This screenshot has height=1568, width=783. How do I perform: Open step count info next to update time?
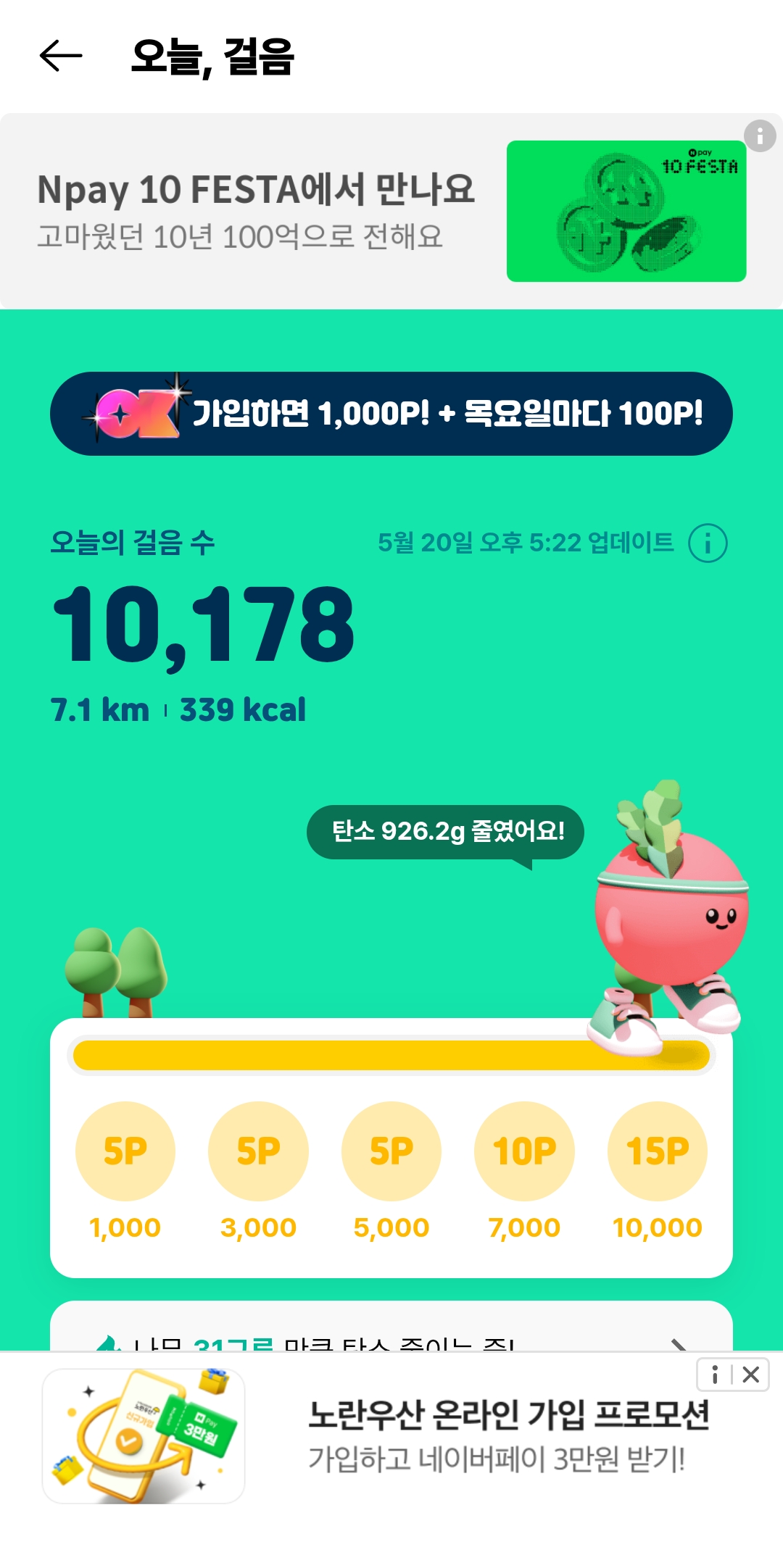pos(708,543)
